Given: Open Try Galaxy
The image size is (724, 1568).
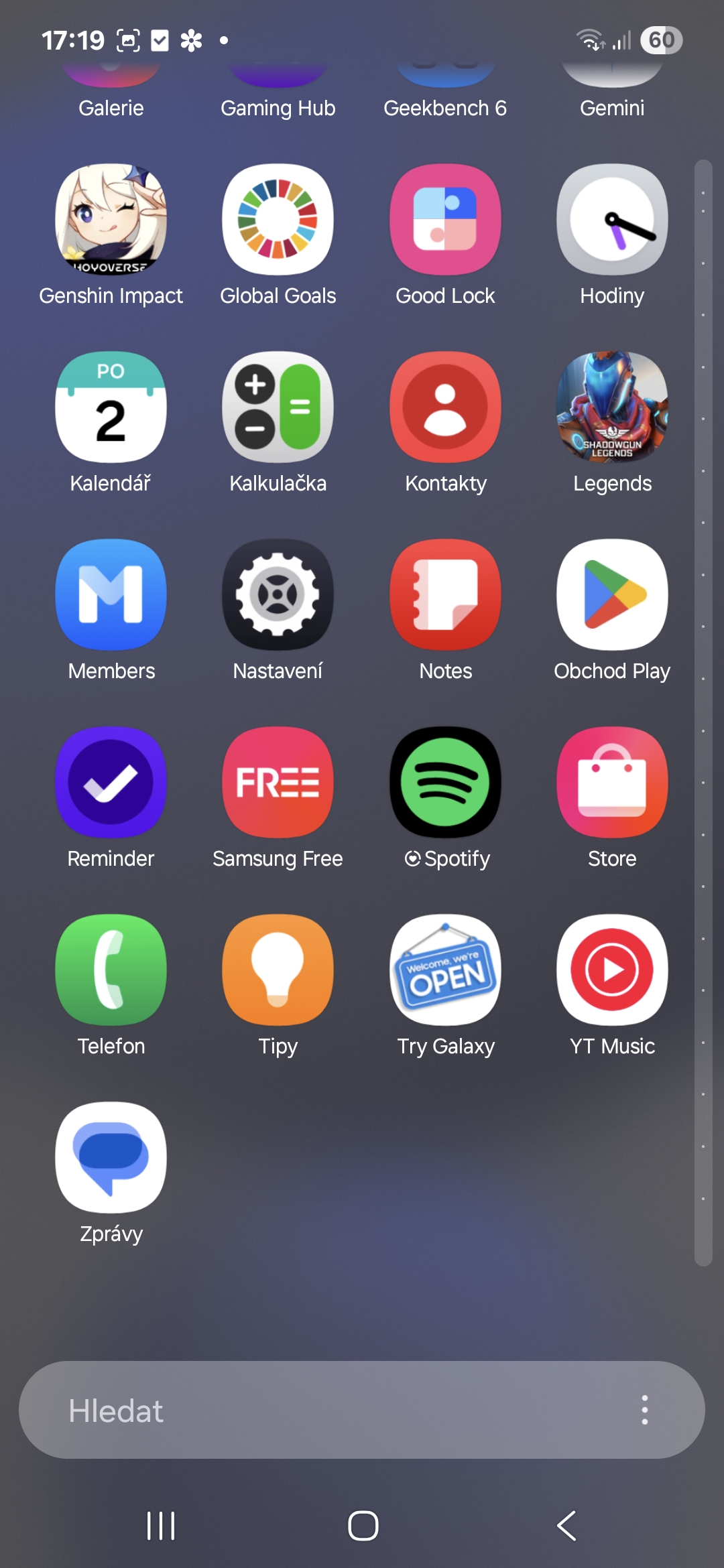Looking at the screenshot, I should (x=445, y=970).
